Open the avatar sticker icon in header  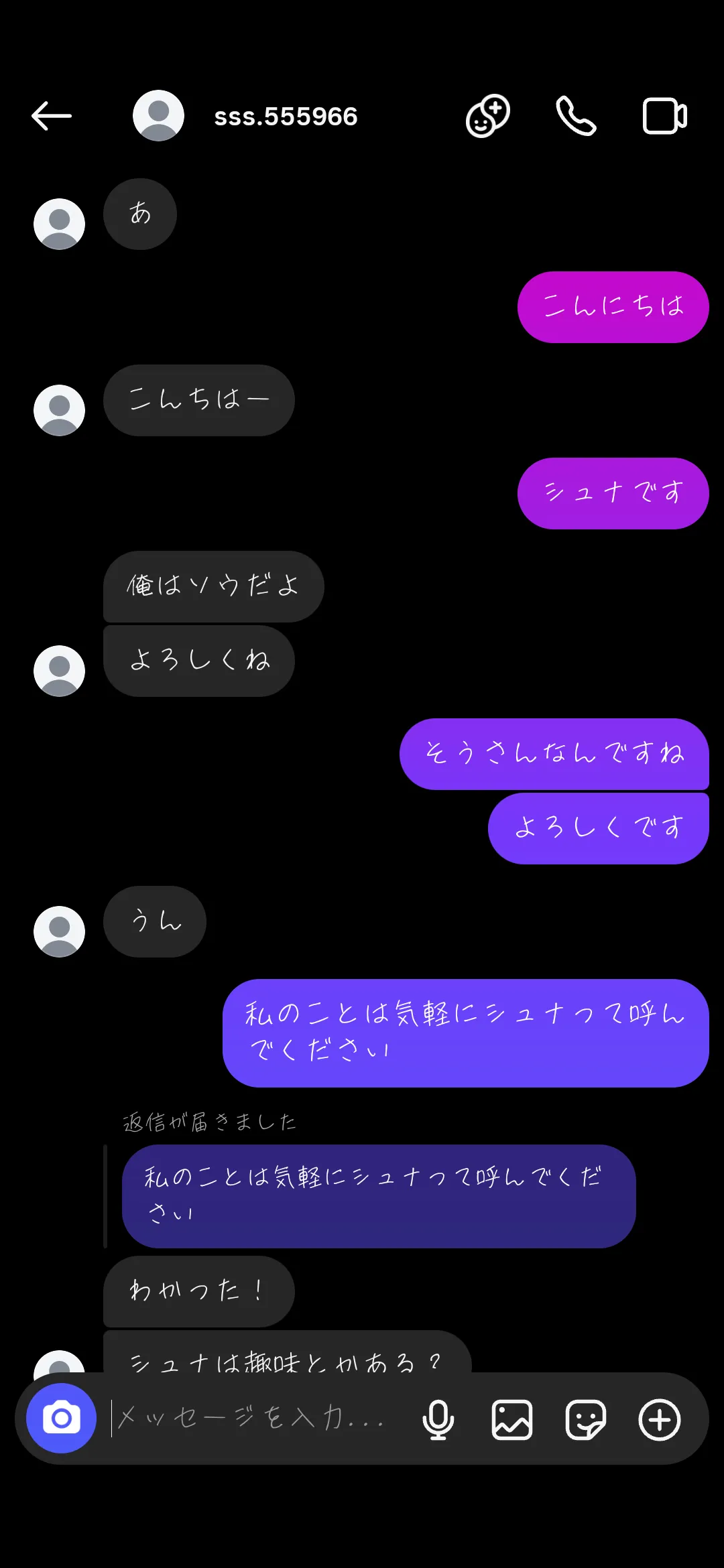point(487,116)
